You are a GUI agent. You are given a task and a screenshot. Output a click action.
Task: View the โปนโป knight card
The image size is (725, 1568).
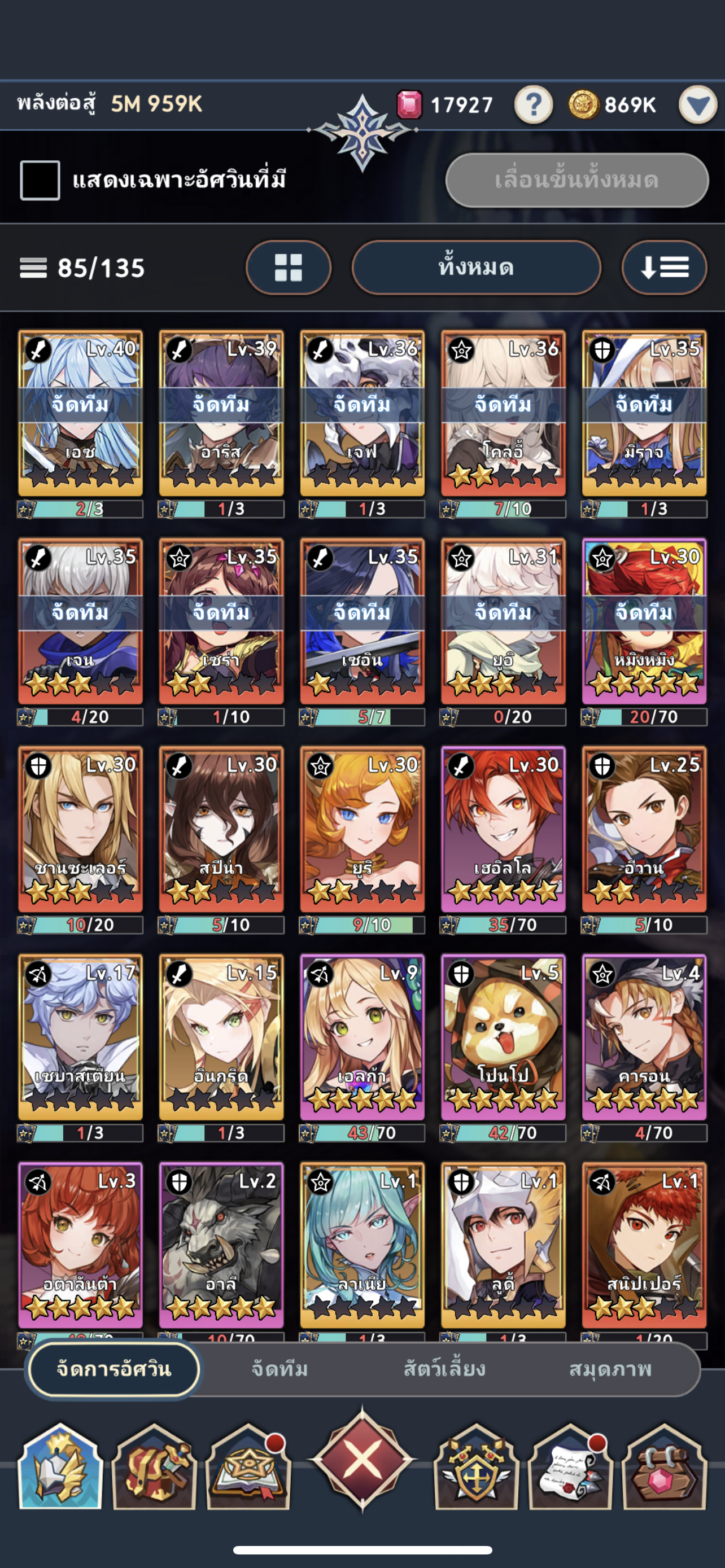coord(503,1037)
